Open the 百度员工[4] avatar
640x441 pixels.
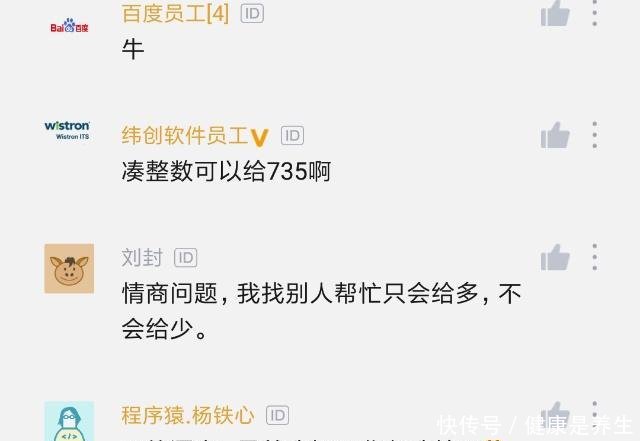[69, 25]
